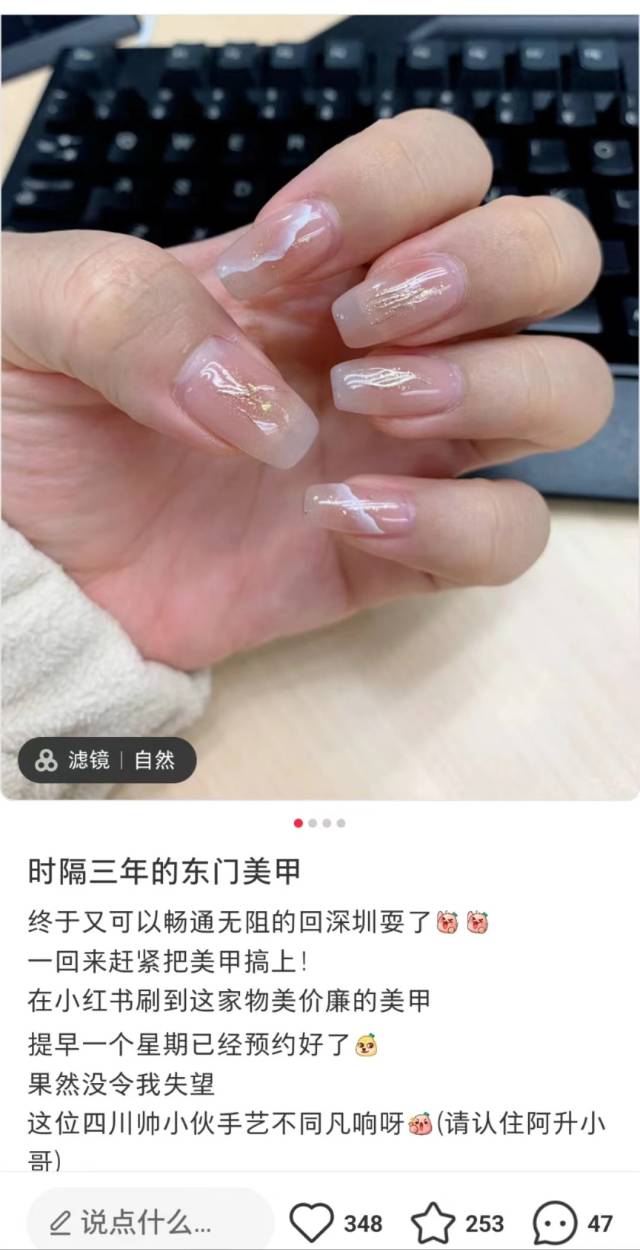This screenshot has height=1250, width=640.
Task: Save this post with the star icon
Action: point(433,1223)
